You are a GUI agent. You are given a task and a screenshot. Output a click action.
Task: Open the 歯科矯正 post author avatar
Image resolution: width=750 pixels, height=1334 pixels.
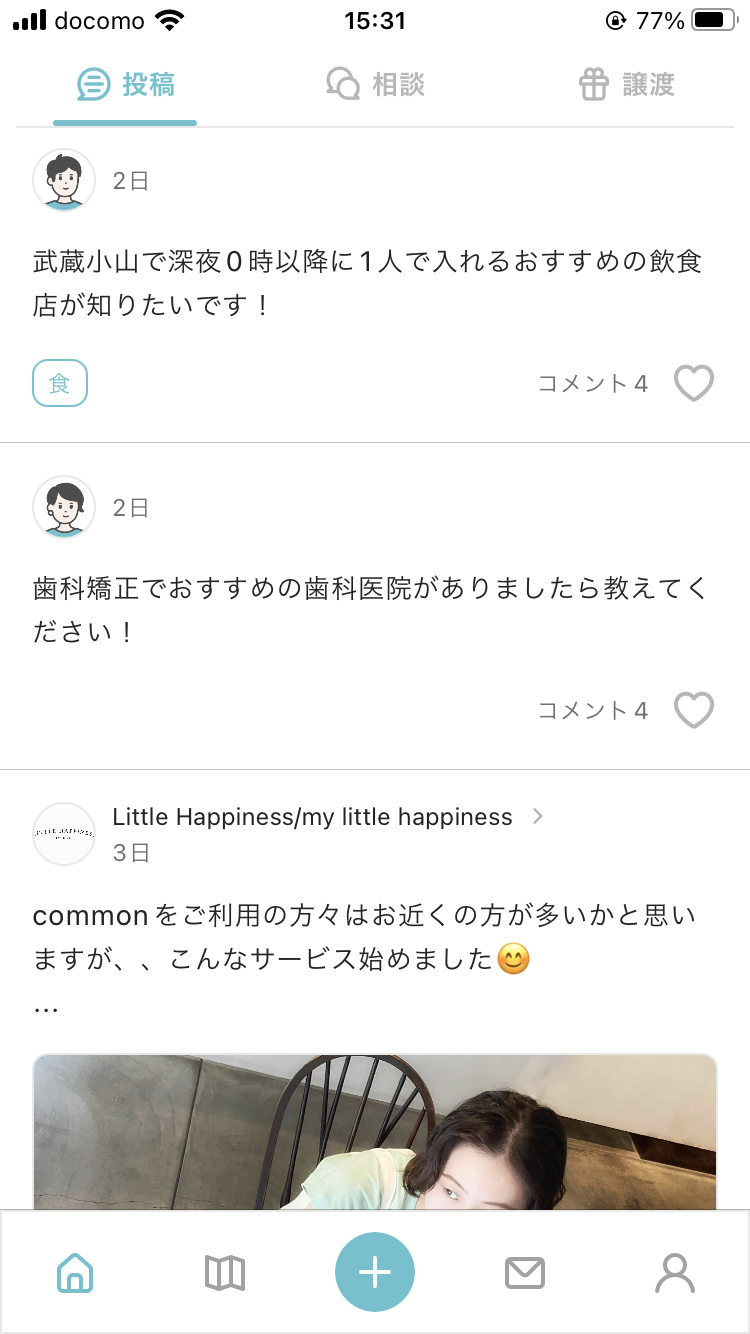pyautogui.click(x=64, y=507)
